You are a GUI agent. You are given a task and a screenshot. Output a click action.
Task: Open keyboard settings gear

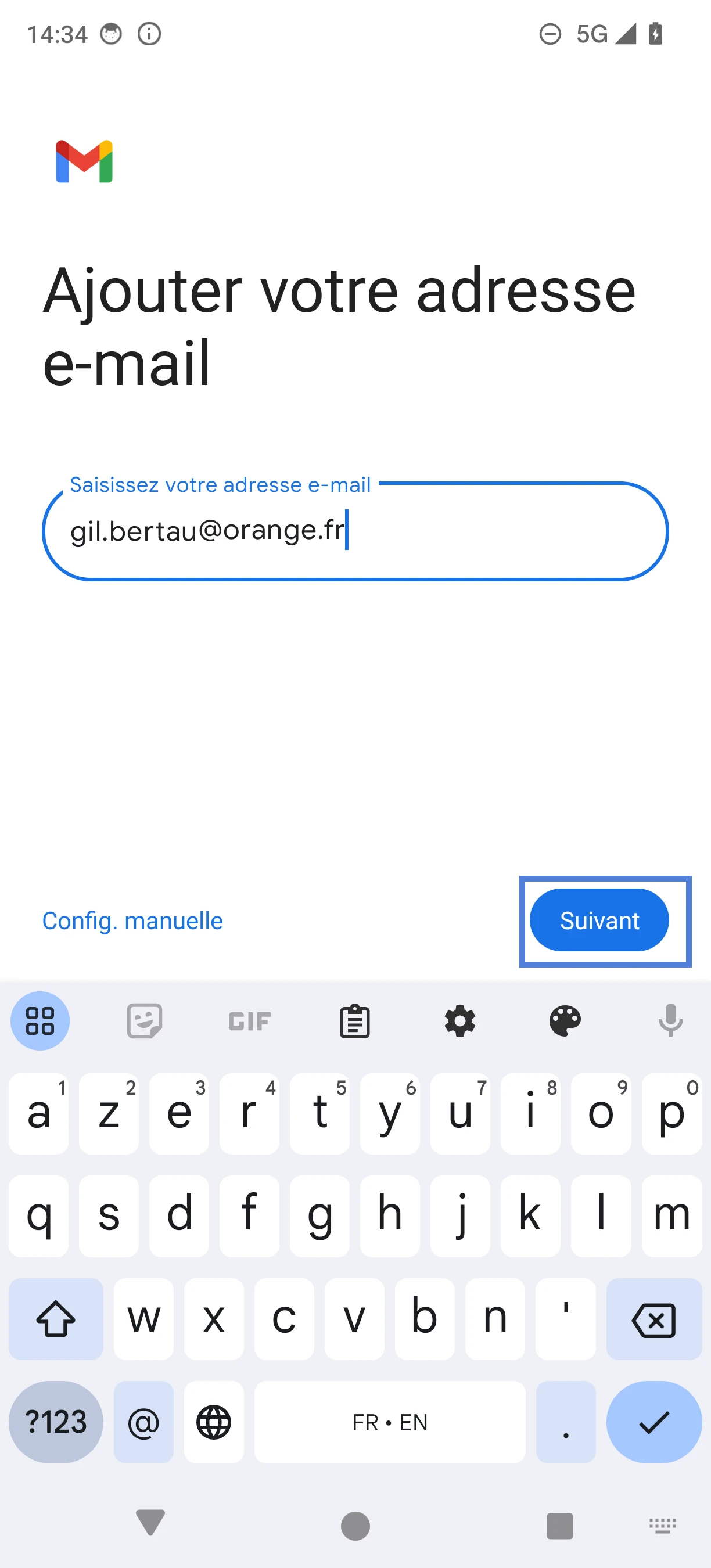tap(460, 1021)
